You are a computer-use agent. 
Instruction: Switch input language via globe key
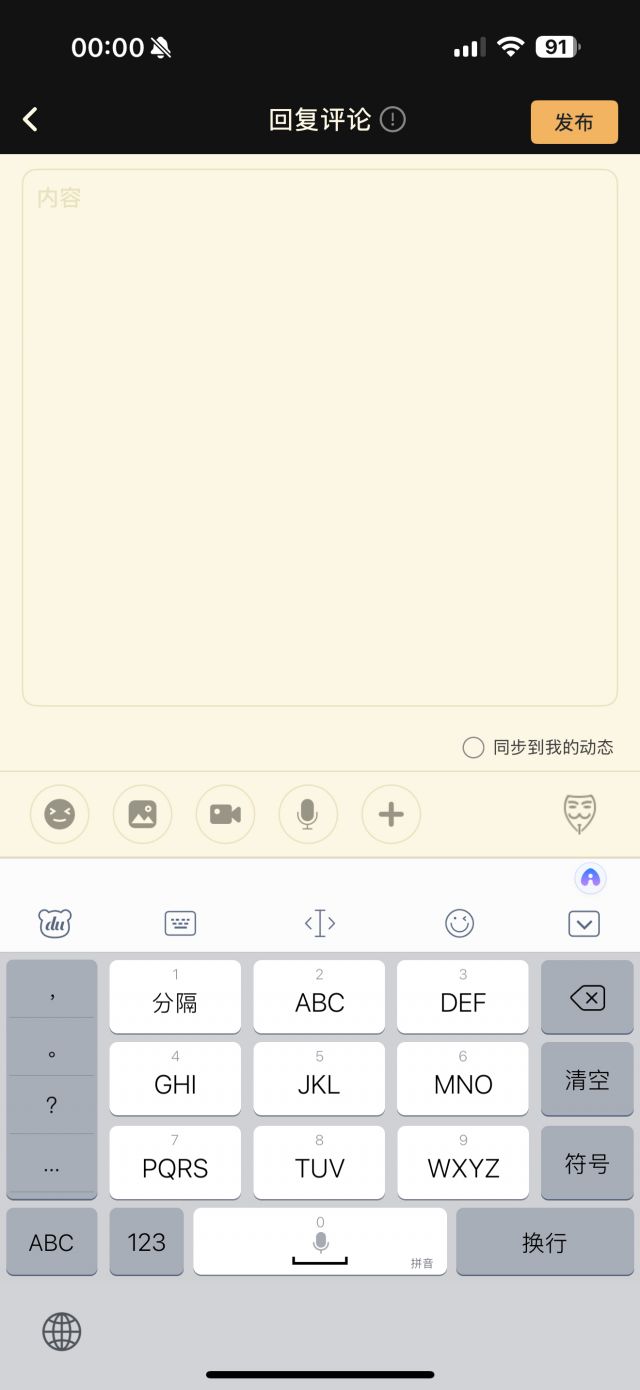(x=61, y=1331)
